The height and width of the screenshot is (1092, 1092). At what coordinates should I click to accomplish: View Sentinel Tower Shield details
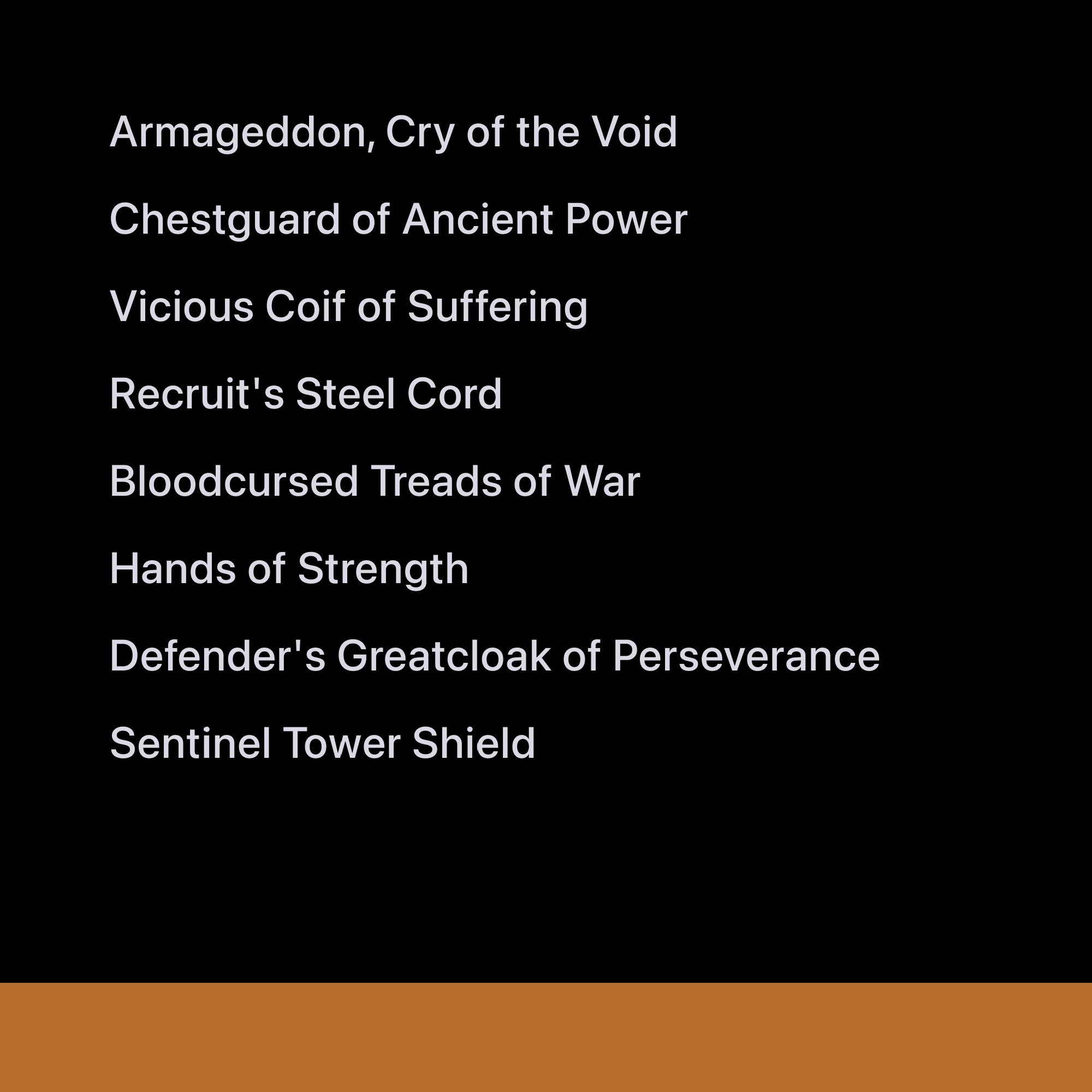(x=322, y=743)
